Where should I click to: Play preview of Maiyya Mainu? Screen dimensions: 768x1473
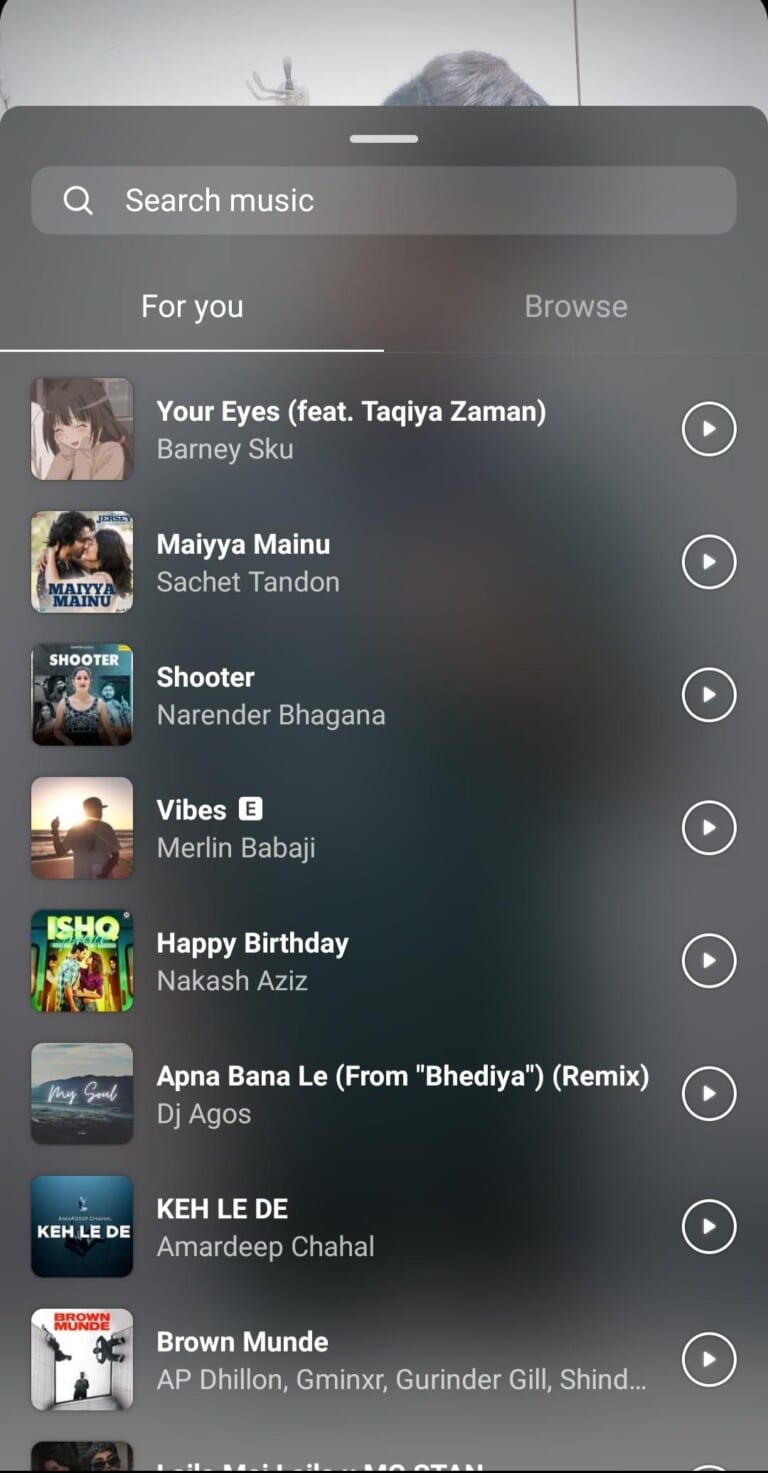pos(708,562)
